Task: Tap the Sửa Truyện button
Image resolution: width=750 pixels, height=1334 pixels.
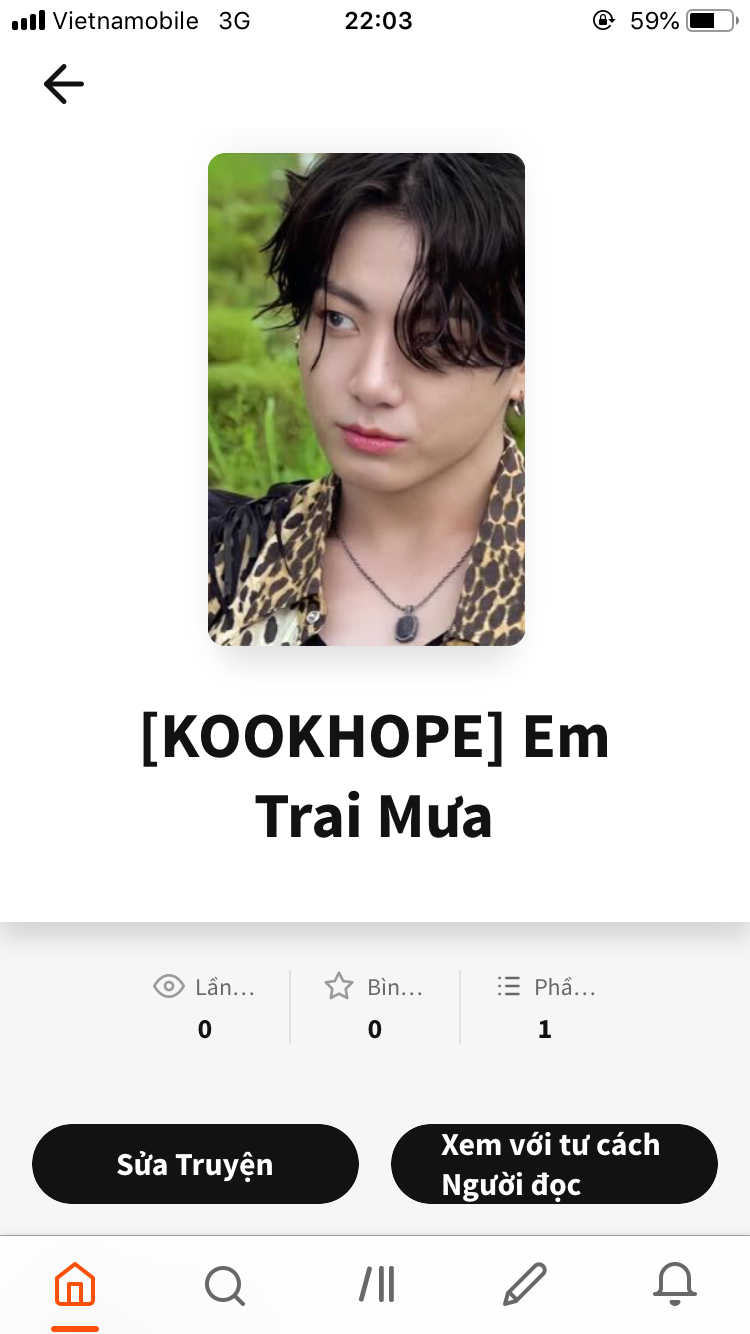Action: coord(195,1164)
